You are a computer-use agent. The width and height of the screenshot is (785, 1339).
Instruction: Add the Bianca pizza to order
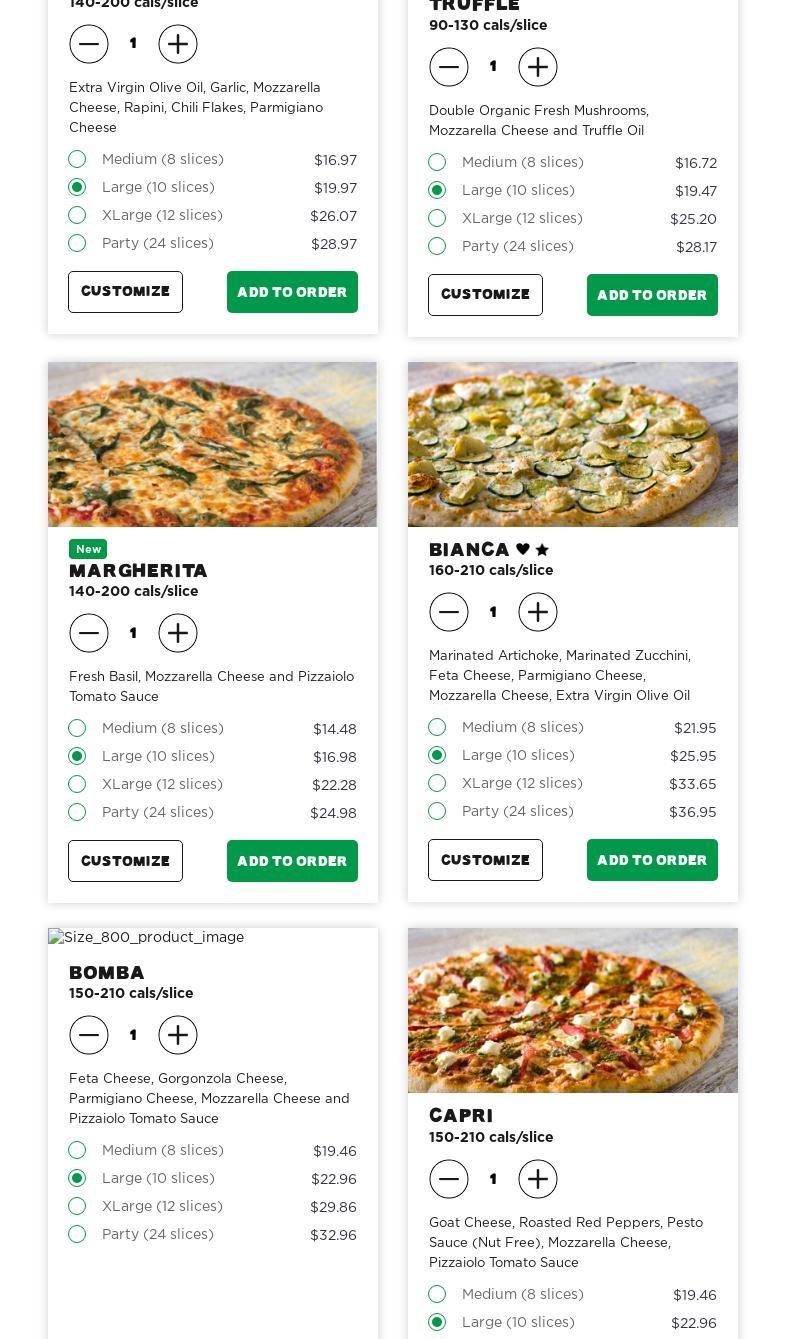(652, 860)
